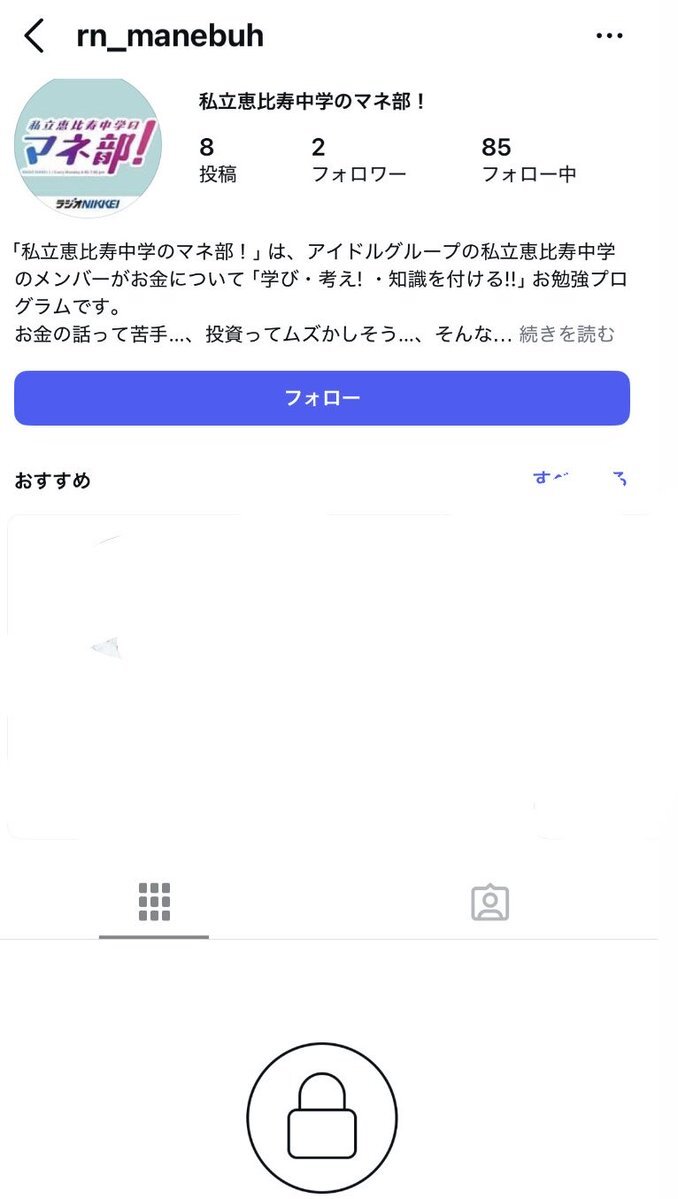Expand the bio with 続きを読む
678x1199 pixels.
pos(567,334)
